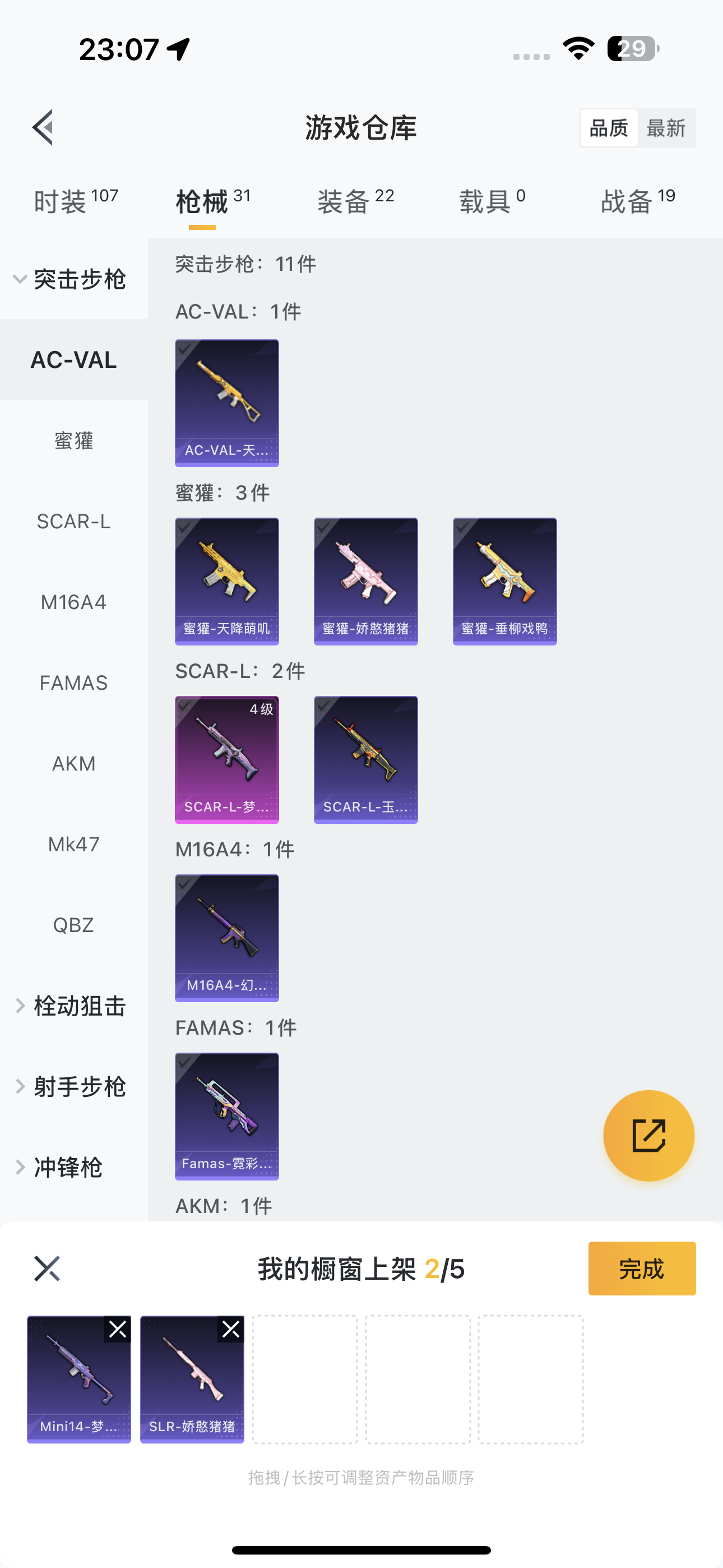Open the 装备 tab
The width and height of the screenshot is (723, 1568).
pyautogui.click(x=355, y=201)
